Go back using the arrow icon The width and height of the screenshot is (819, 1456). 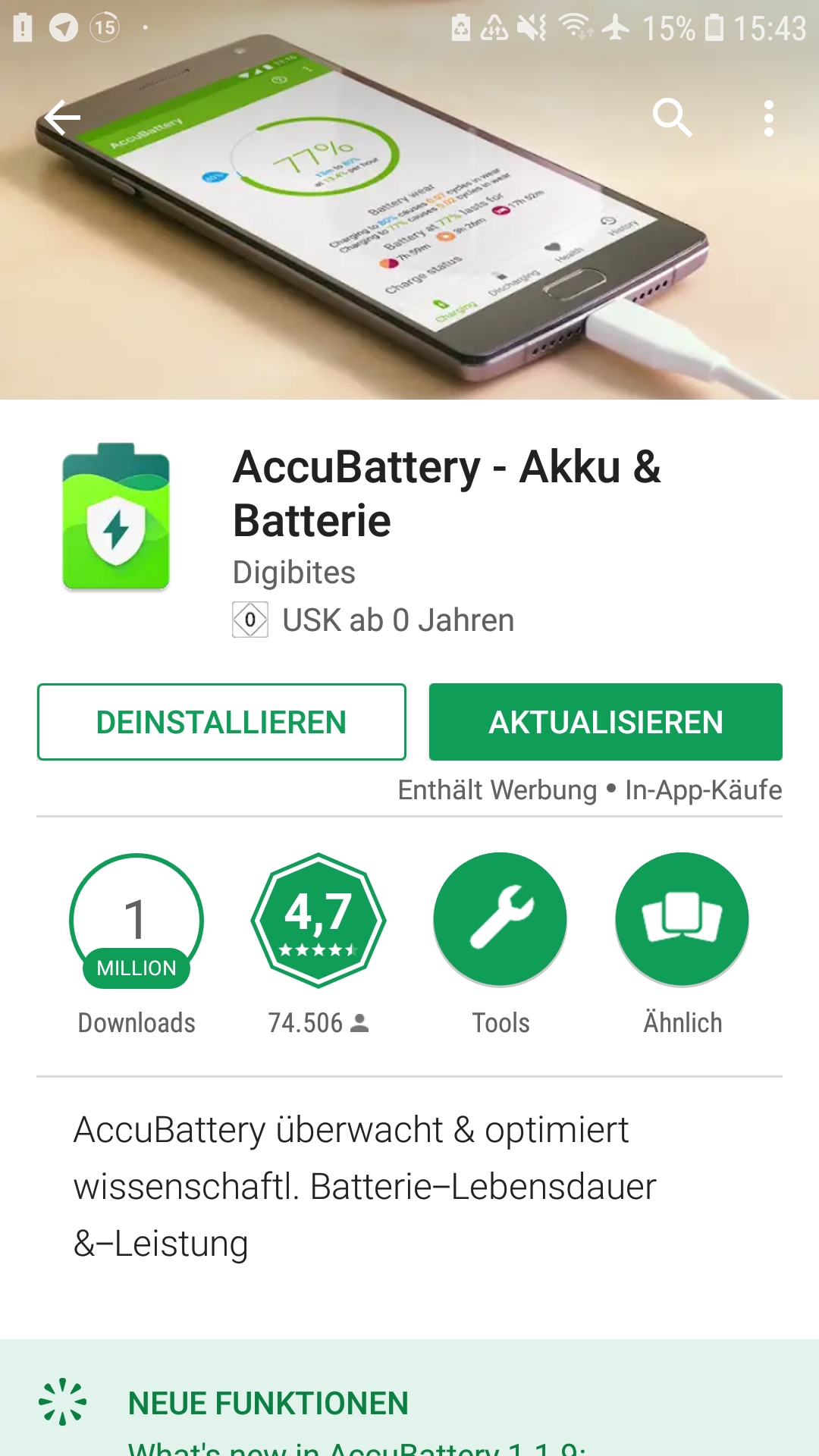coord(63,118)
